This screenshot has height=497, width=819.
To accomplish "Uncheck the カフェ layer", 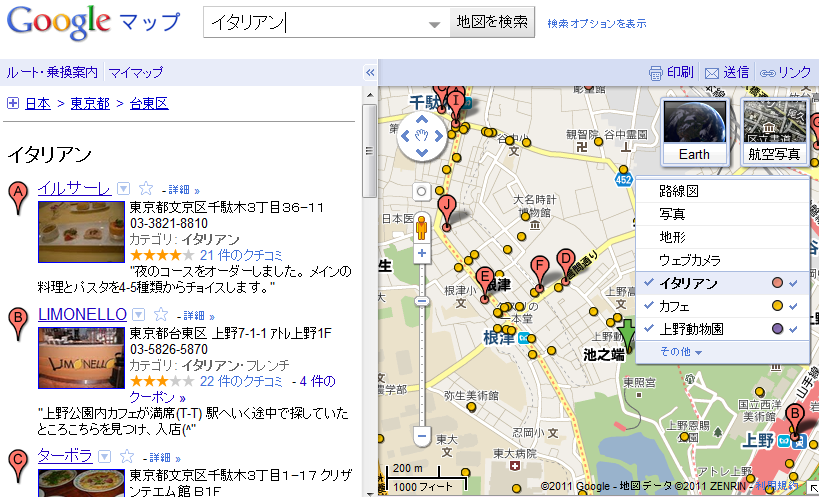I will (x=650, y=306).
